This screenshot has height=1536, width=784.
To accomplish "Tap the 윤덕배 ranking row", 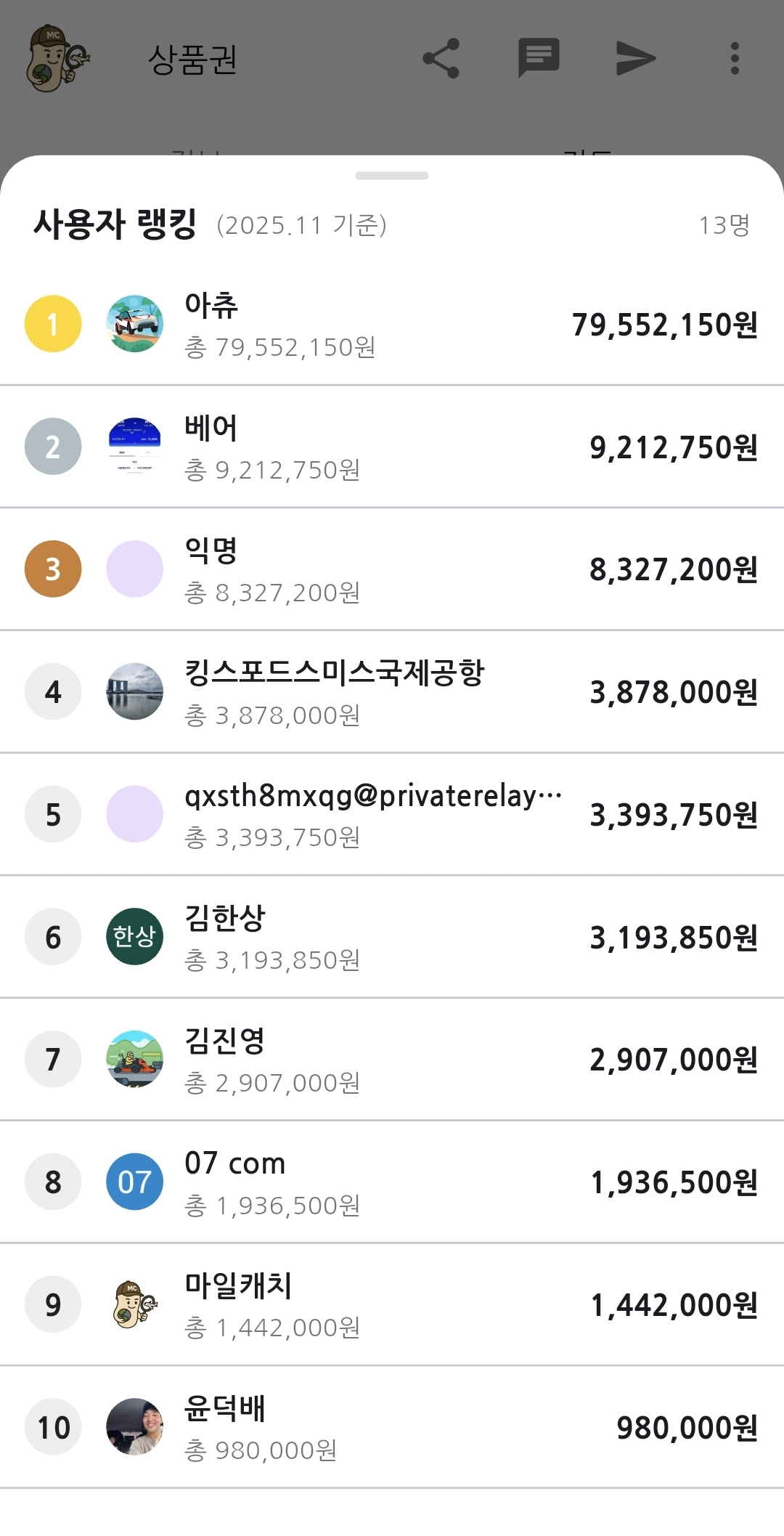I will tap(392, 1427).
